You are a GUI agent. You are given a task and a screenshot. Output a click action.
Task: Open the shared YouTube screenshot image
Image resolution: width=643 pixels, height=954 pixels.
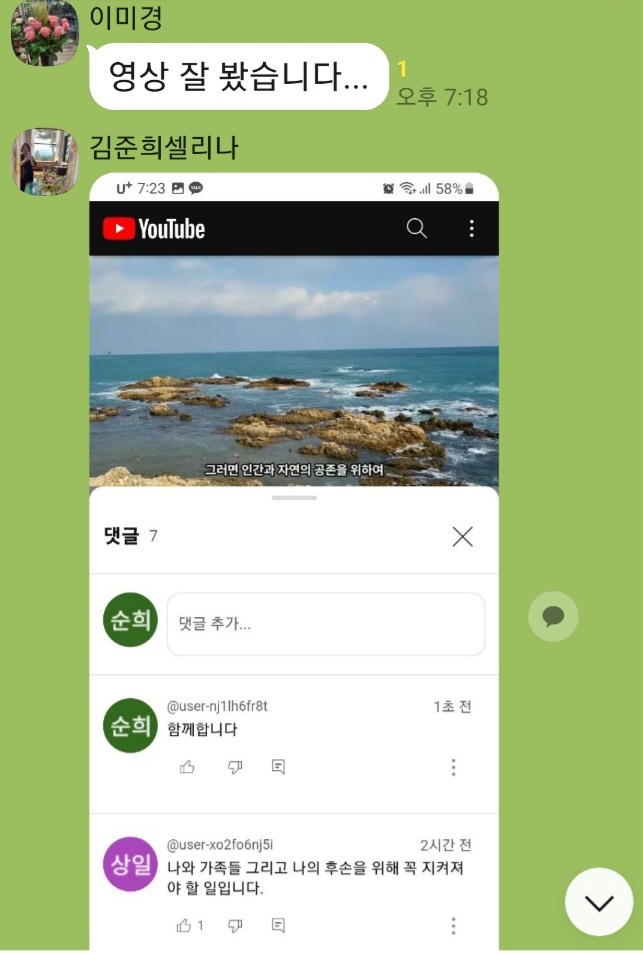click(294, 560)
